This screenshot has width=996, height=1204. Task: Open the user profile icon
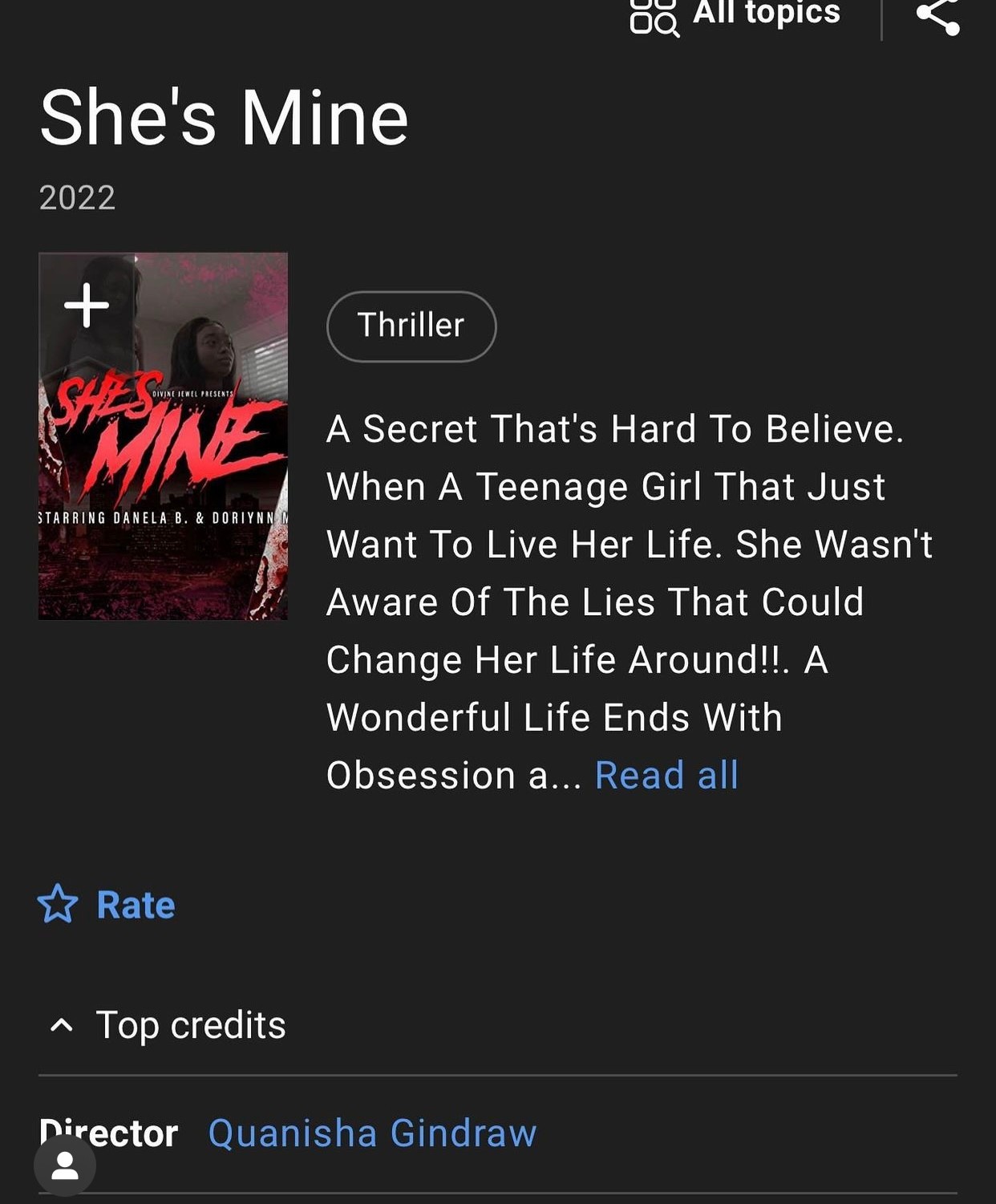click(x=65, y=1165)
